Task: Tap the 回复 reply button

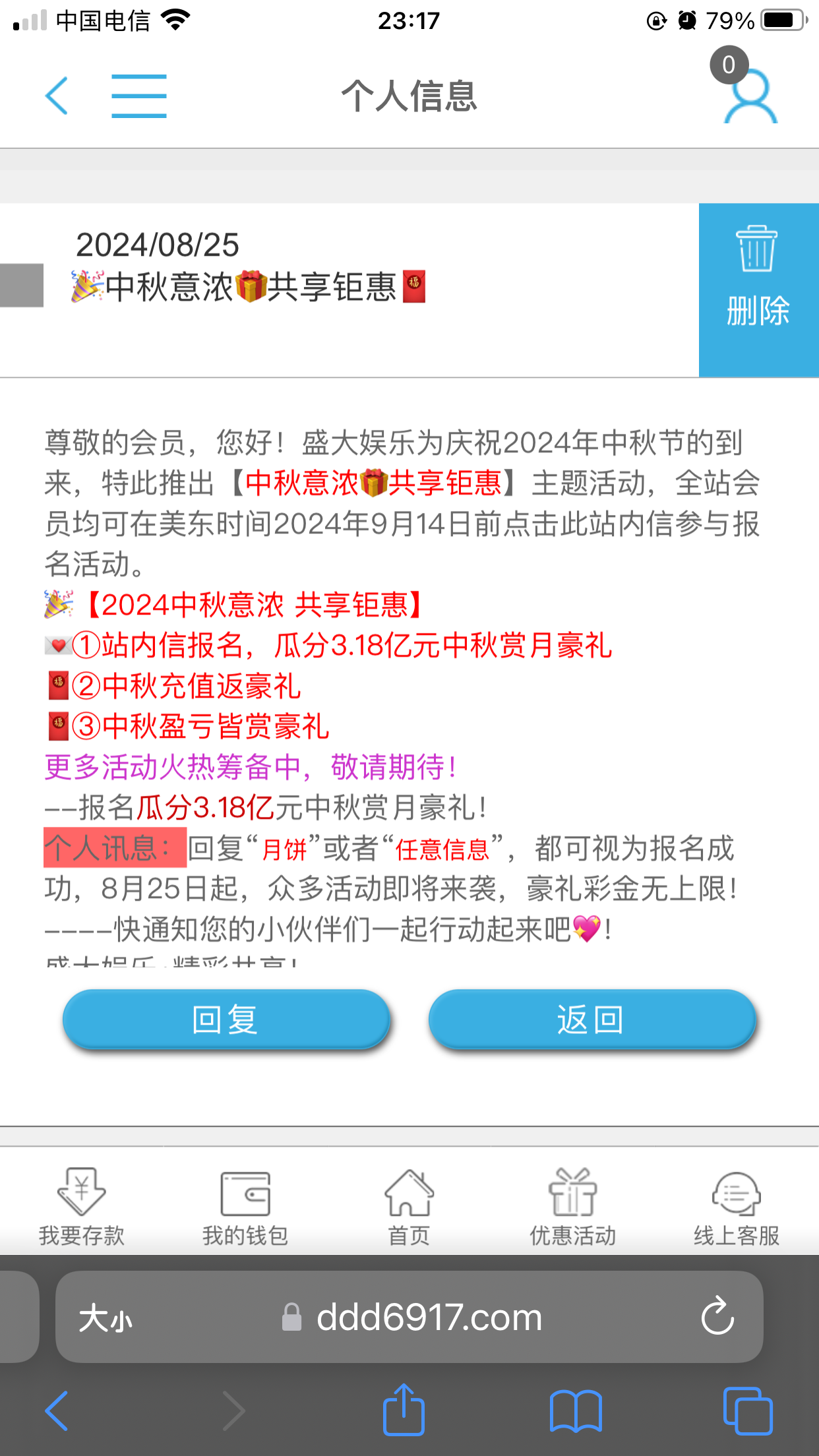Action: pos(226,1018)
